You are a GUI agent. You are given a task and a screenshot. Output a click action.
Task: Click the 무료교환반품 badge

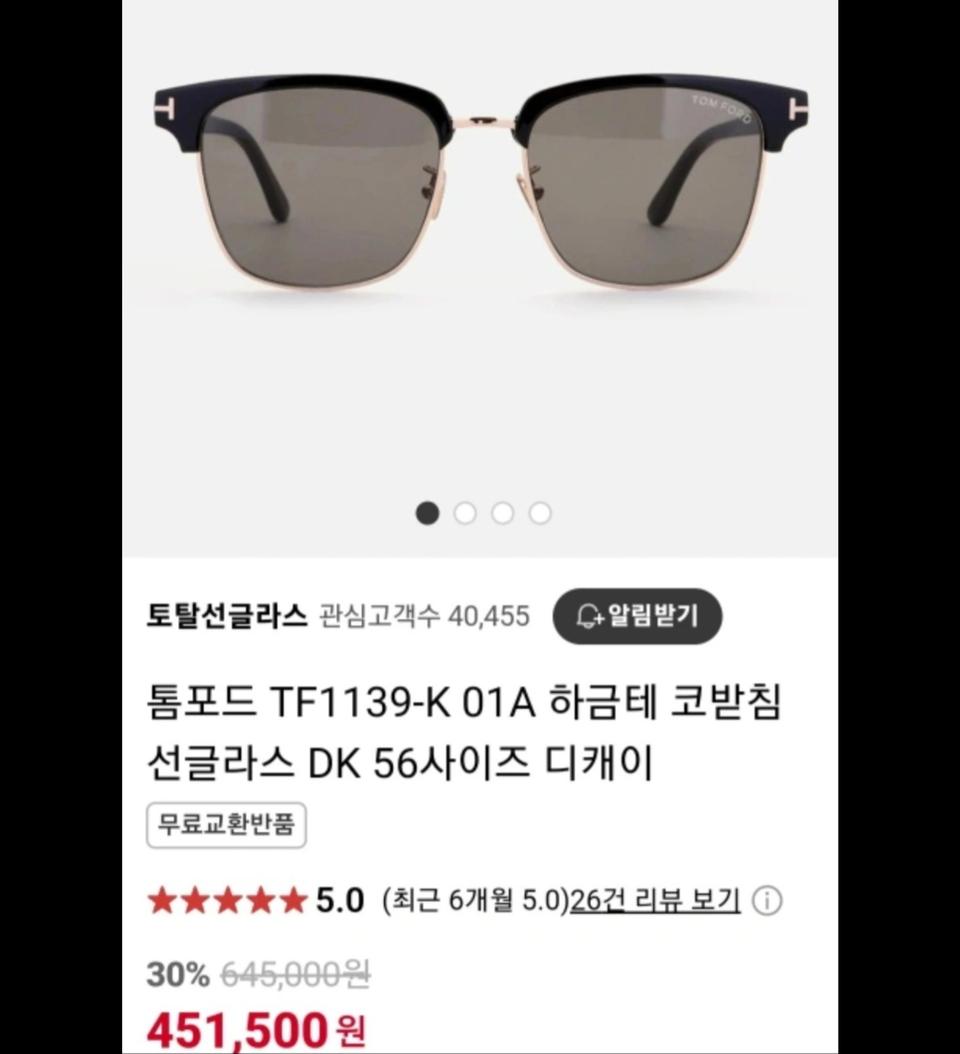coord(225,825)
